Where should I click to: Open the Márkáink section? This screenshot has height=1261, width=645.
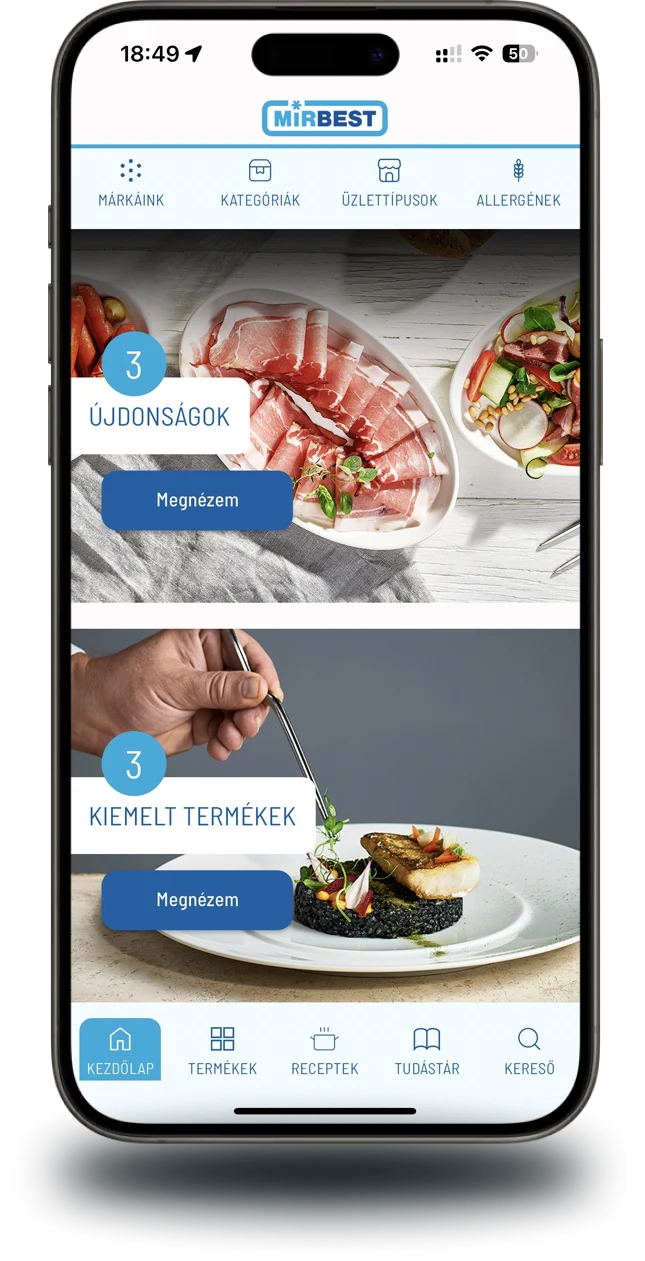131,184
